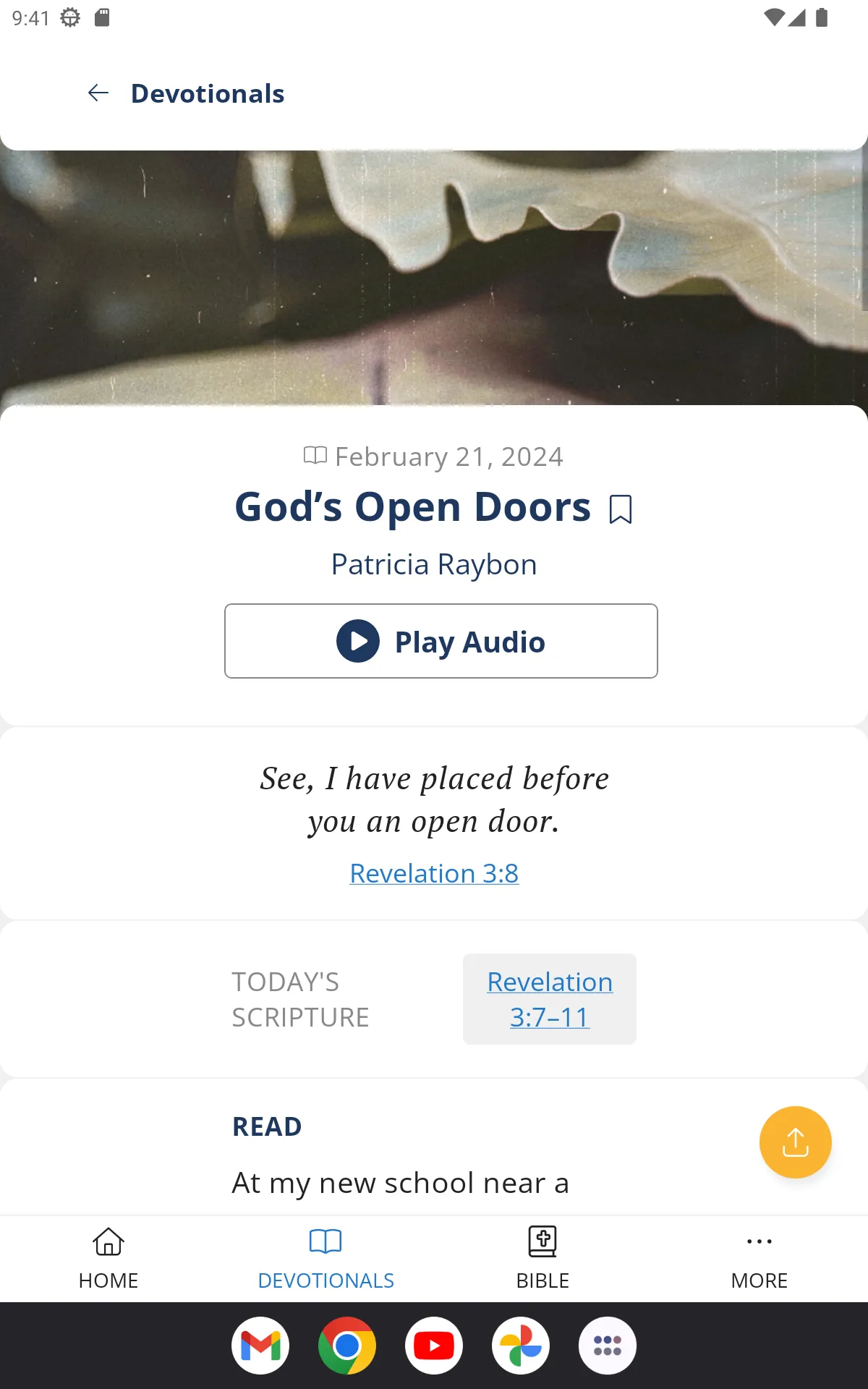Image resolution: width=868 pixels, height=1389 pixels.
Task: Open the app drawer icon
Action: [608, 1344]
